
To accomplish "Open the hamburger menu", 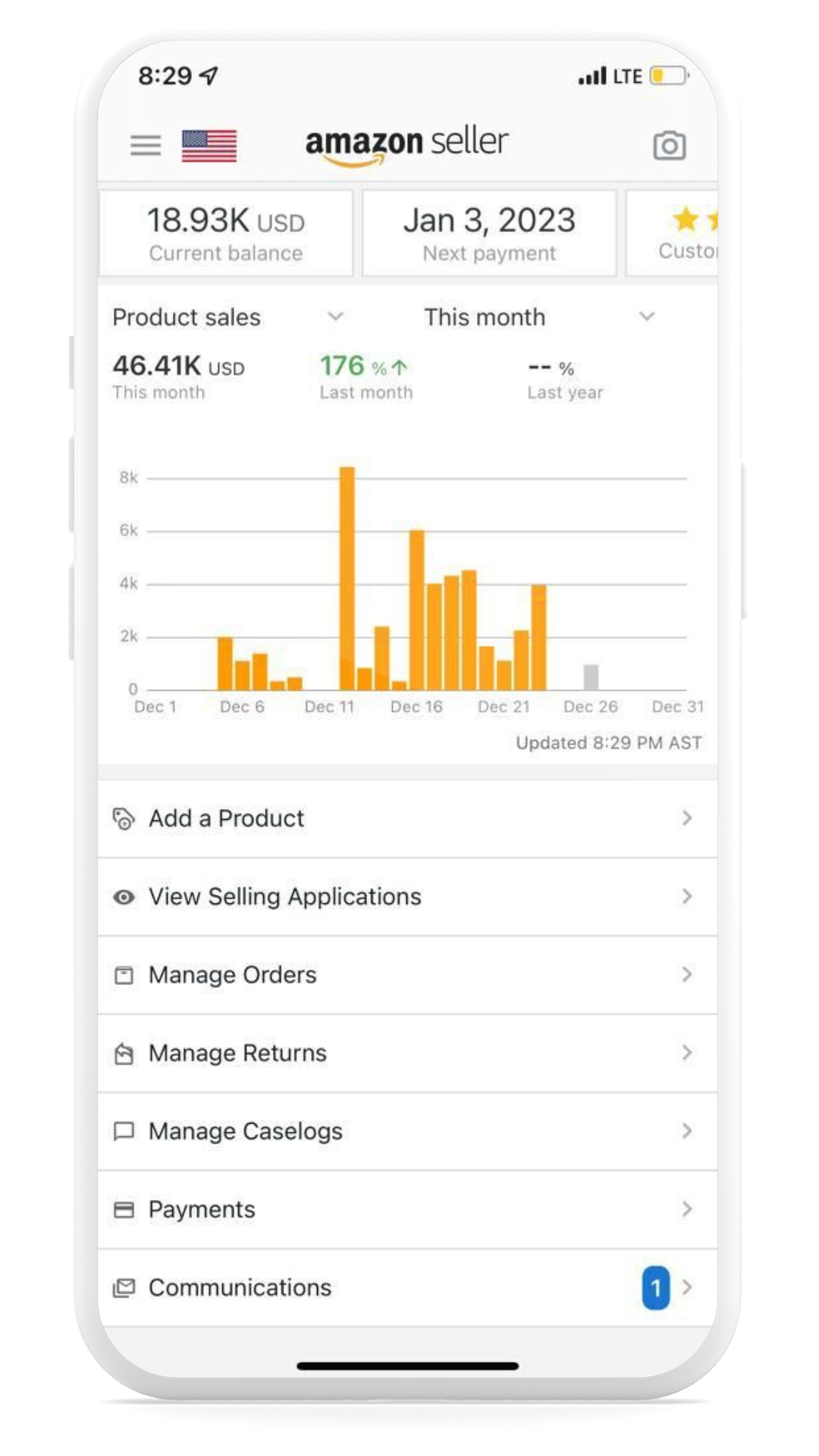I will coord(146,145).
